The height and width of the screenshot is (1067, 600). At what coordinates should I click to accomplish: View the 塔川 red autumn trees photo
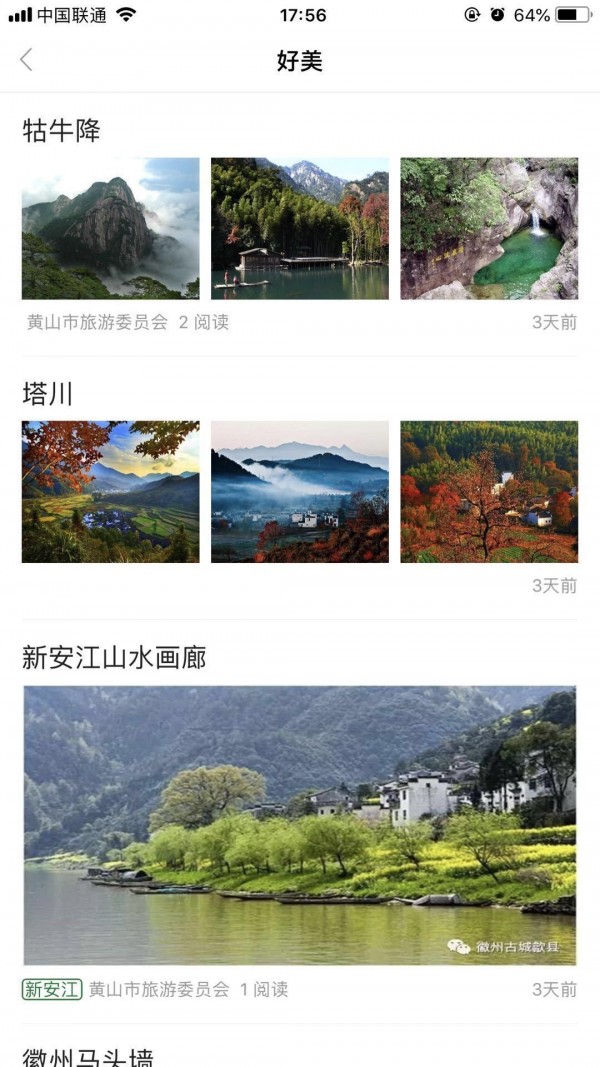[x=489, y=491]
